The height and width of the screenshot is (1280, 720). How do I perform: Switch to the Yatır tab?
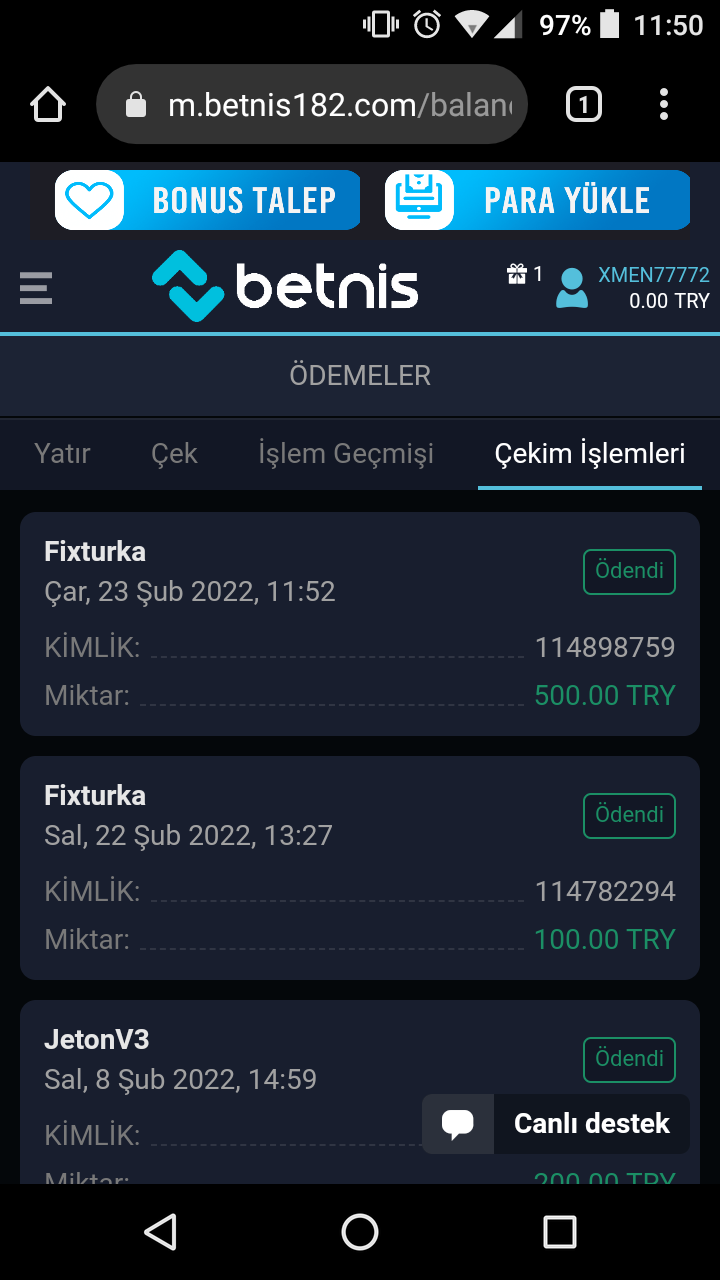click(62, 454)
